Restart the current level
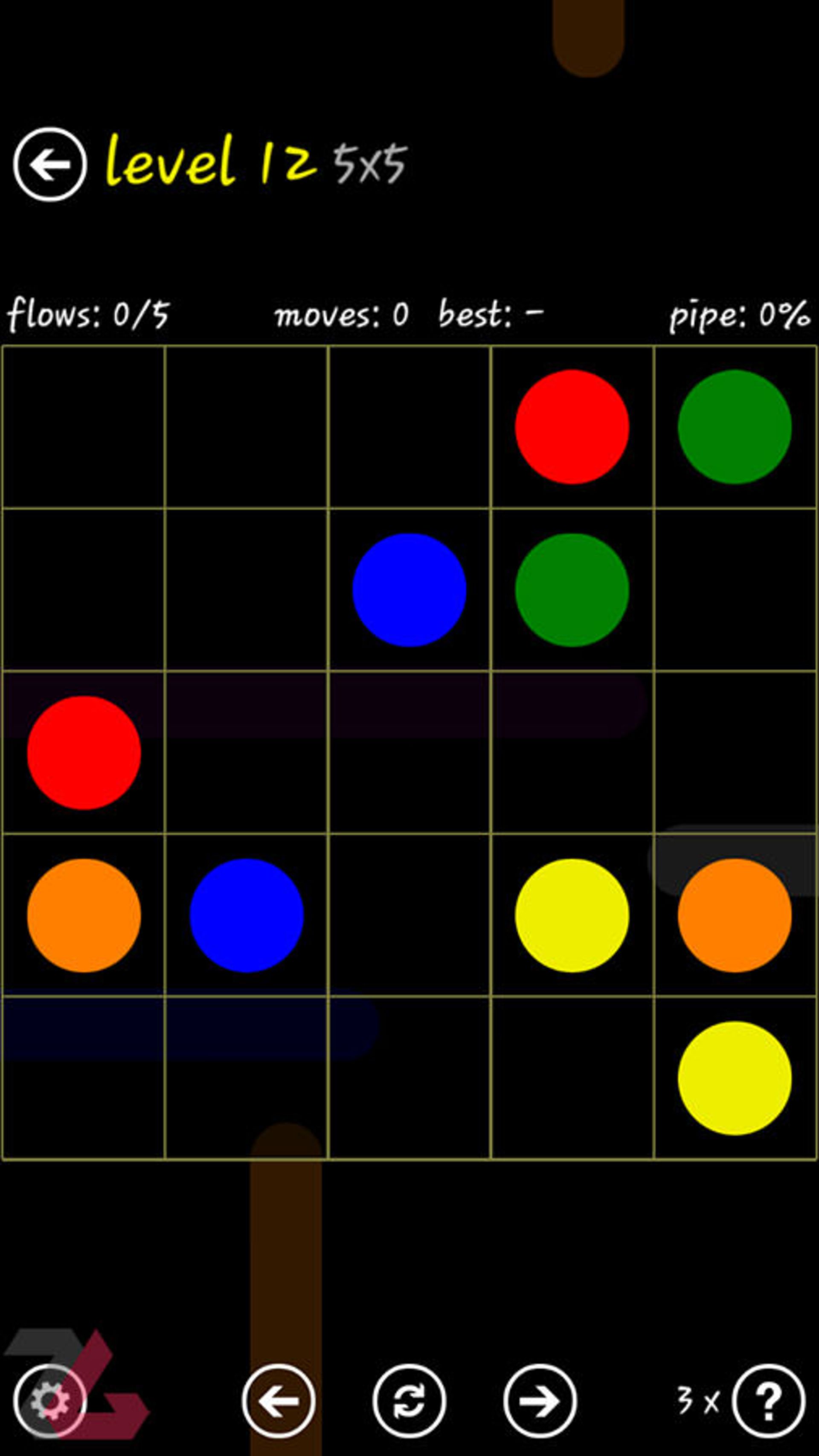The width and height of the screenshot is (819, 1456). point(409,1400)
